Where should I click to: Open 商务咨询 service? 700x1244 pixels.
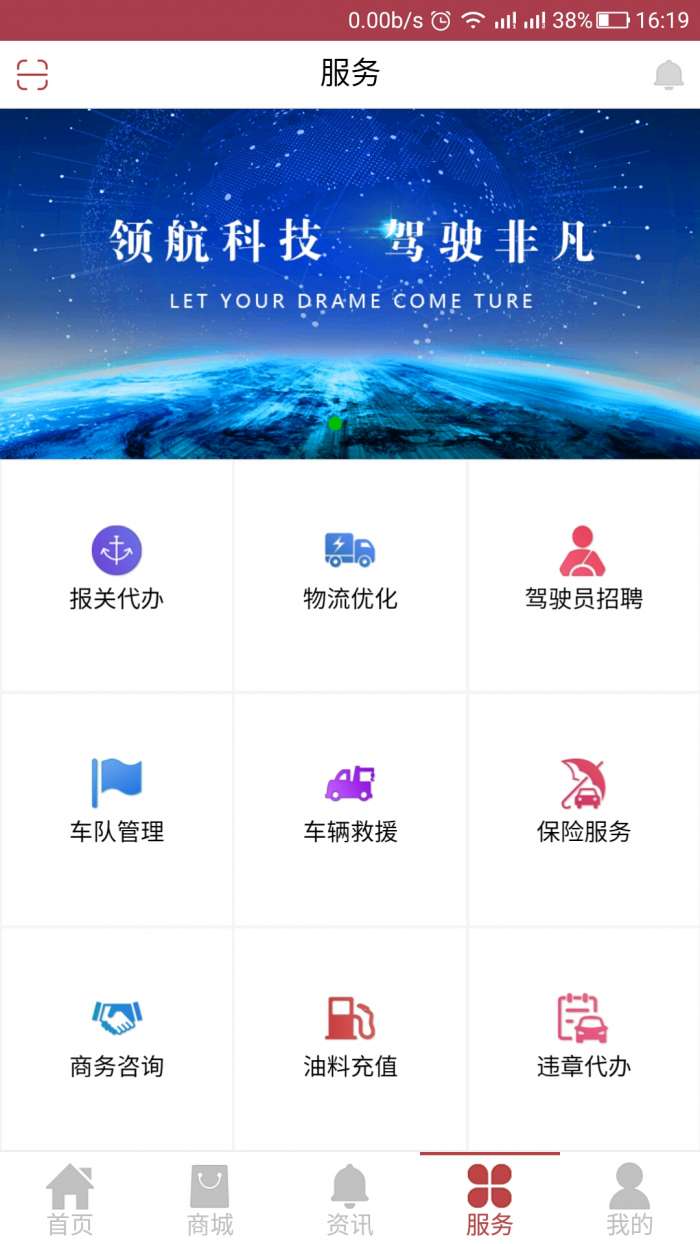[117, 1040]
